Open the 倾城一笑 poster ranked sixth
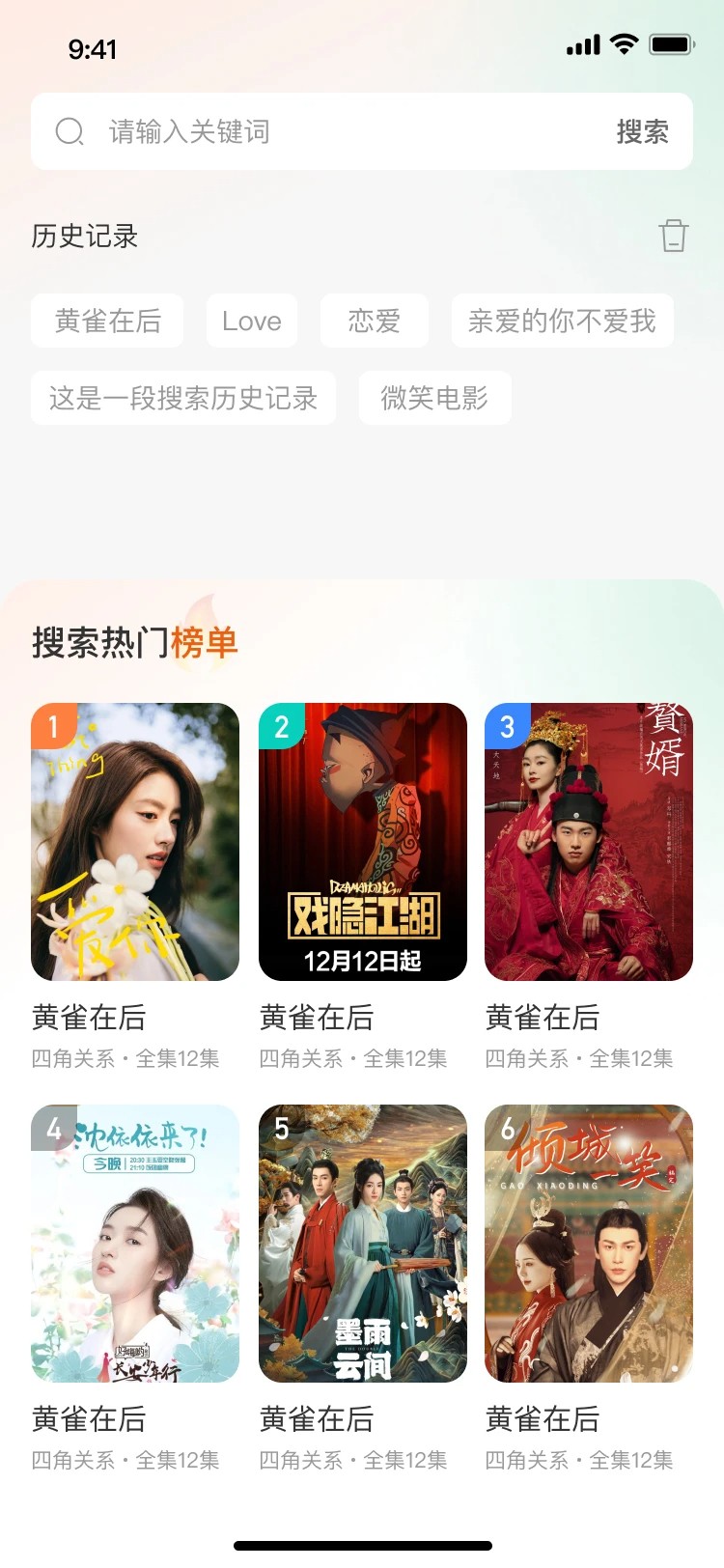Viewport: 724px width, 1568px height. [589, 1246]
